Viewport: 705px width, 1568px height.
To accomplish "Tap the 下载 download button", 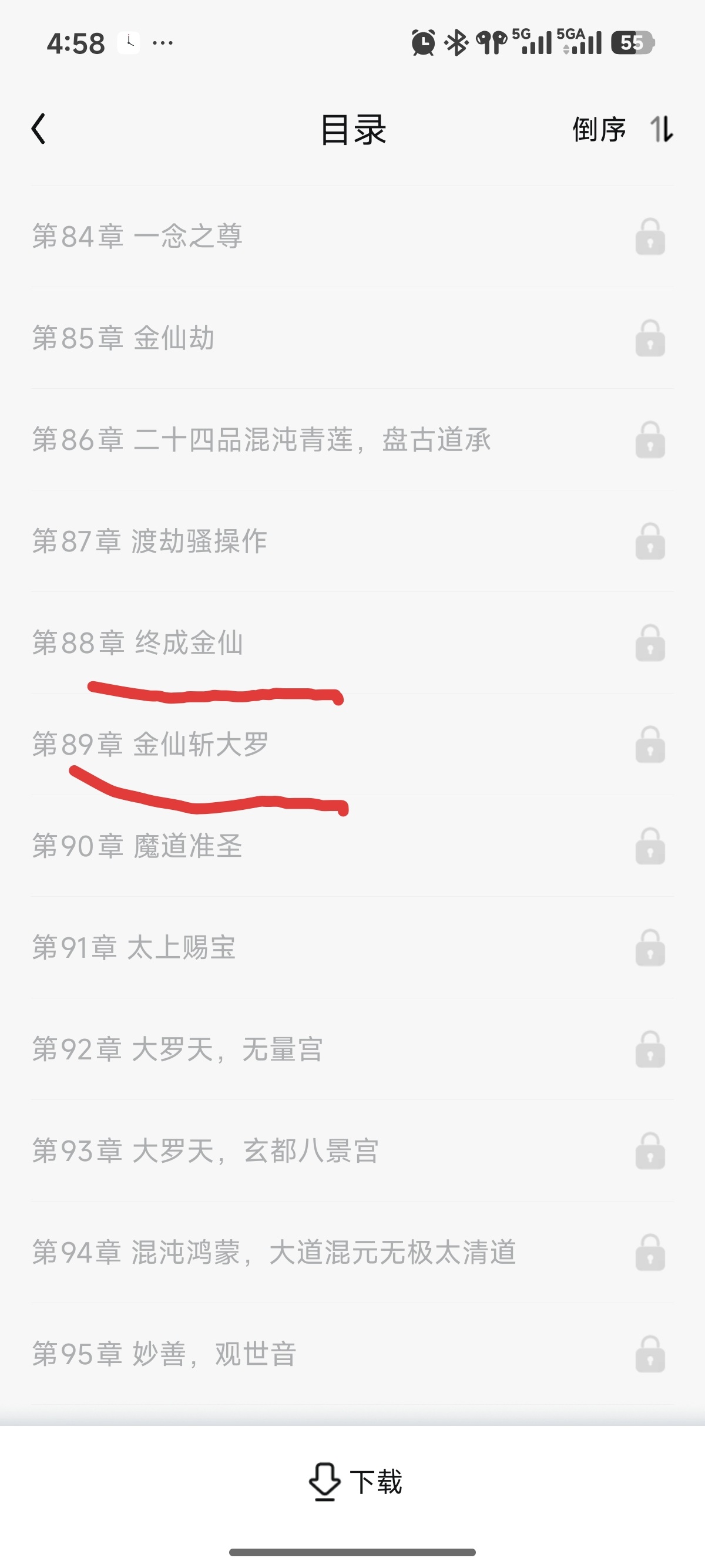I will point(355,1482).
